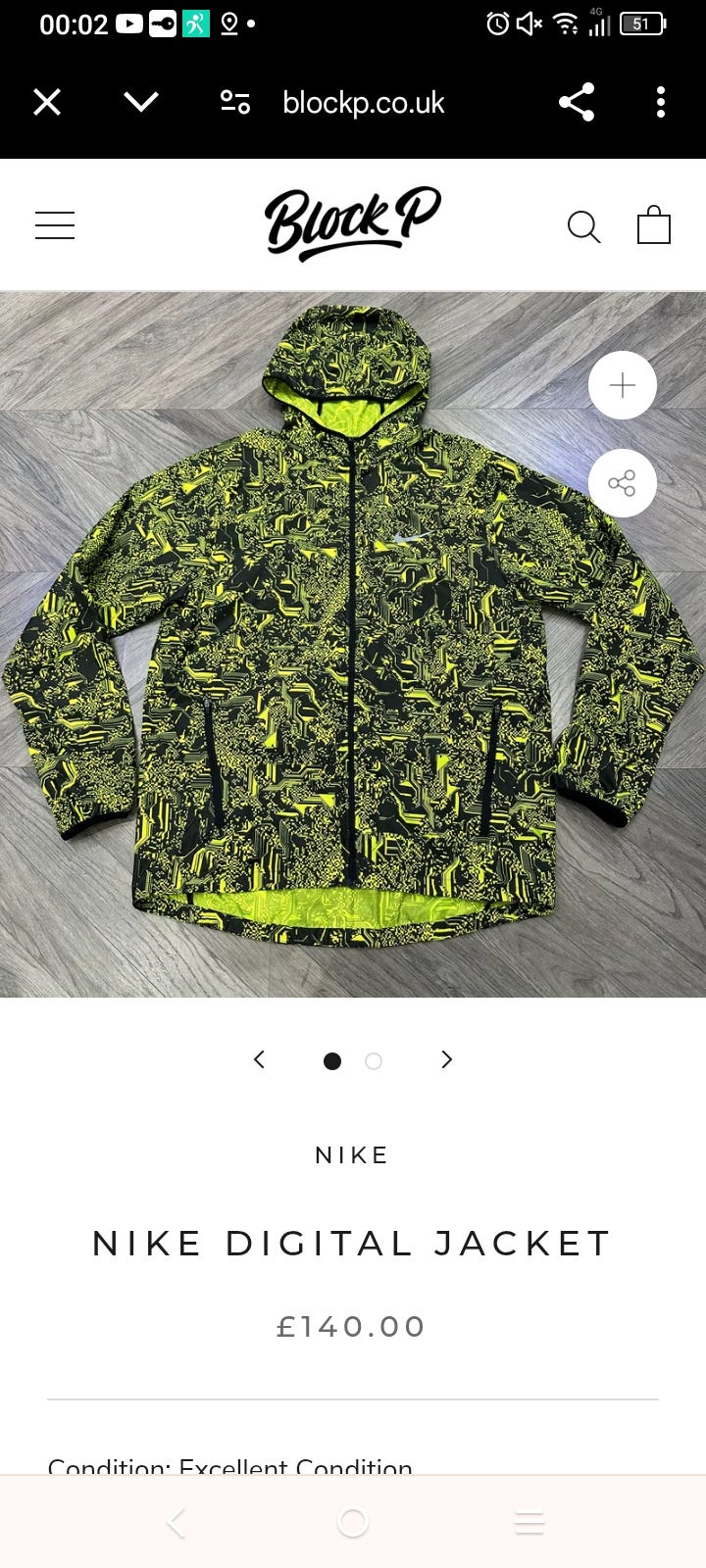Close the in-app browser tab
This screenshot has height=1568, width=706.
47,102
